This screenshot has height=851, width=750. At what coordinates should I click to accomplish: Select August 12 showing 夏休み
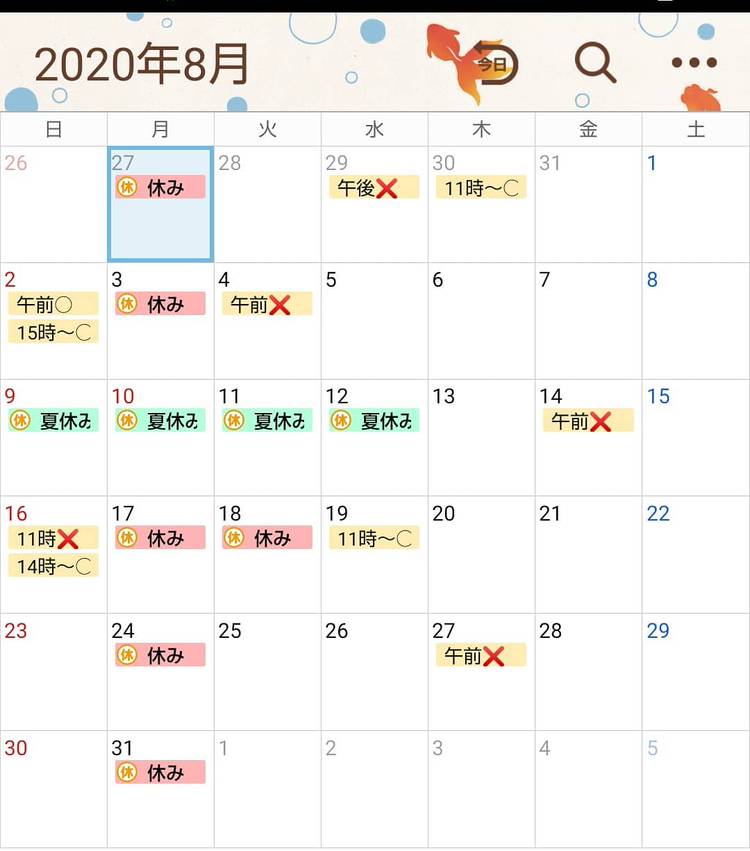(x=374, y=438)
